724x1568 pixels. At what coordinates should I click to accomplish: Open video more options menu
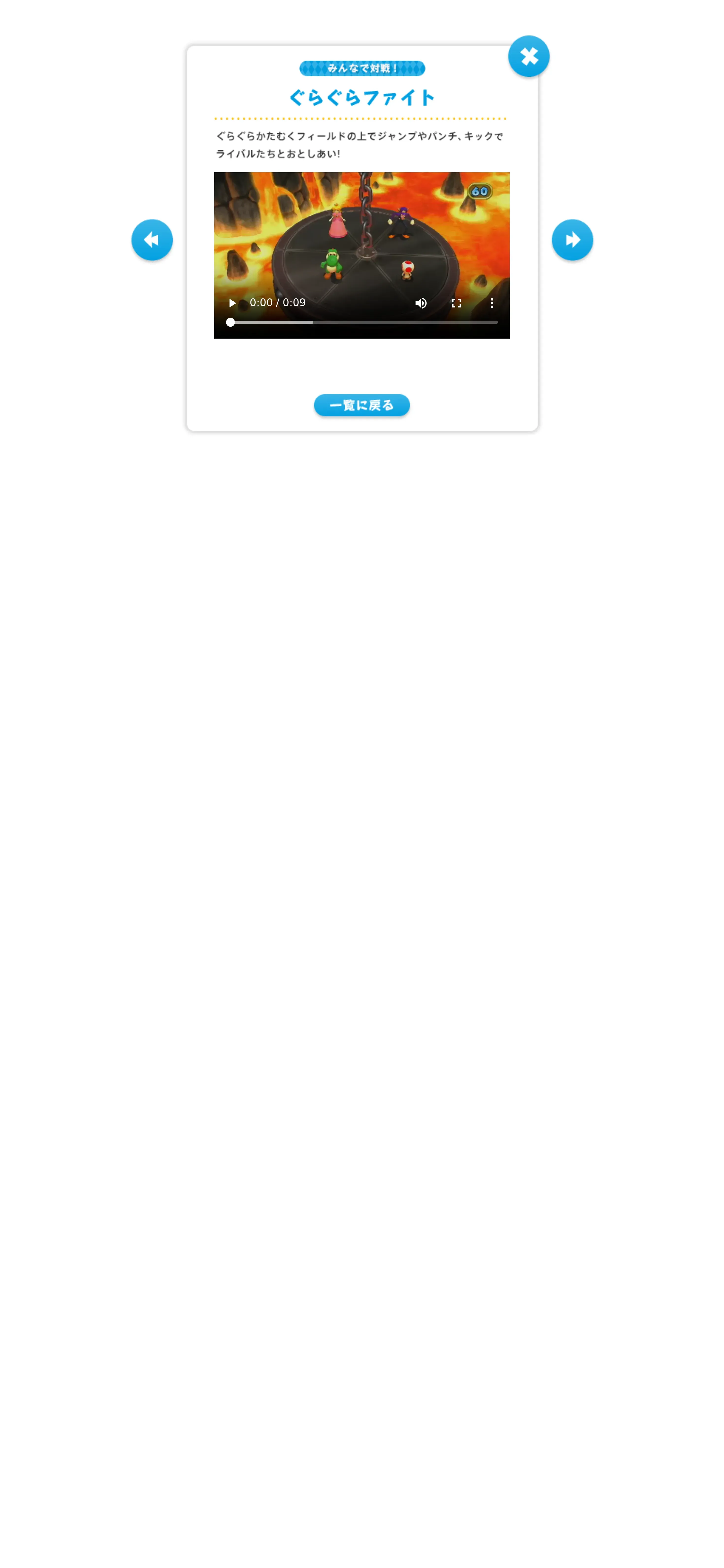(492, 303)
